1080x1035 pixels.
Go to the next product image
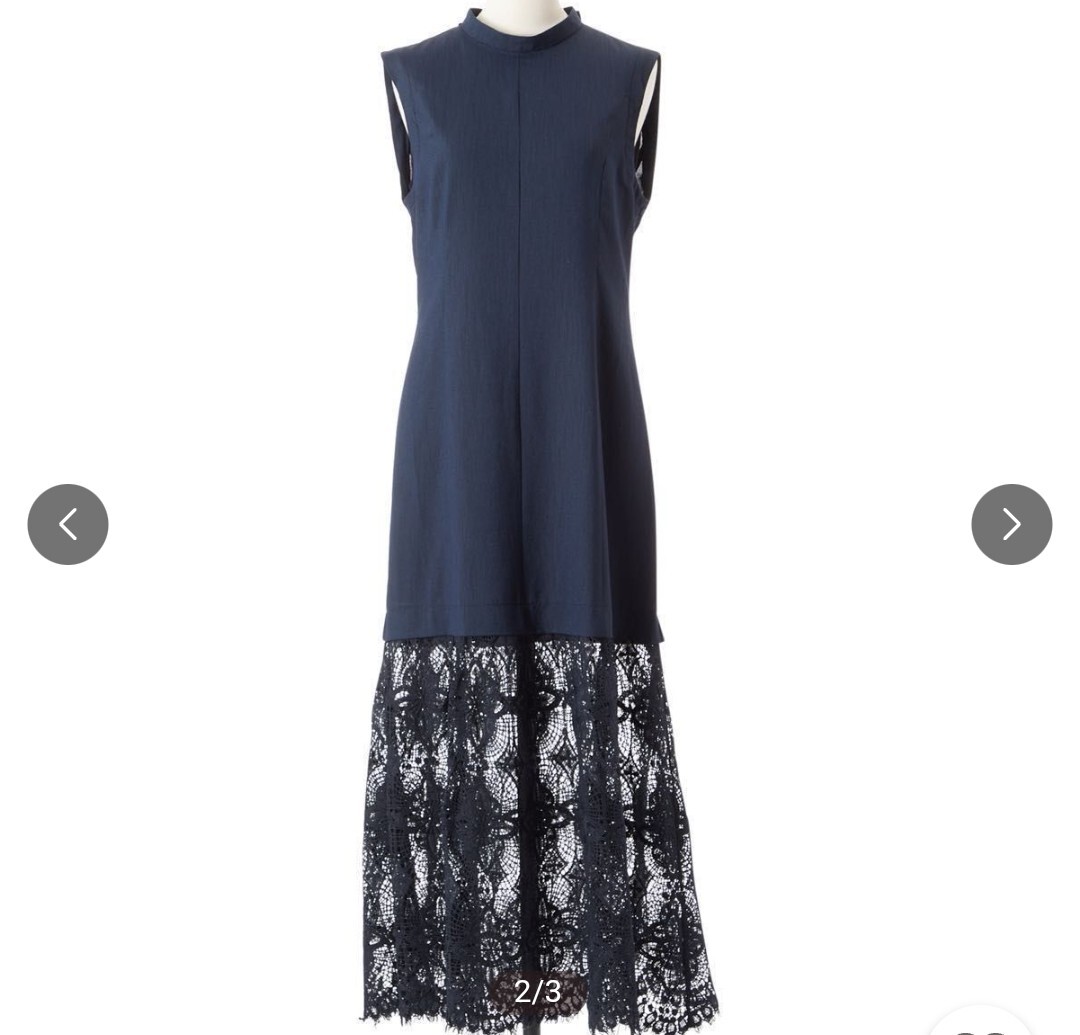tap(1011, 524)
